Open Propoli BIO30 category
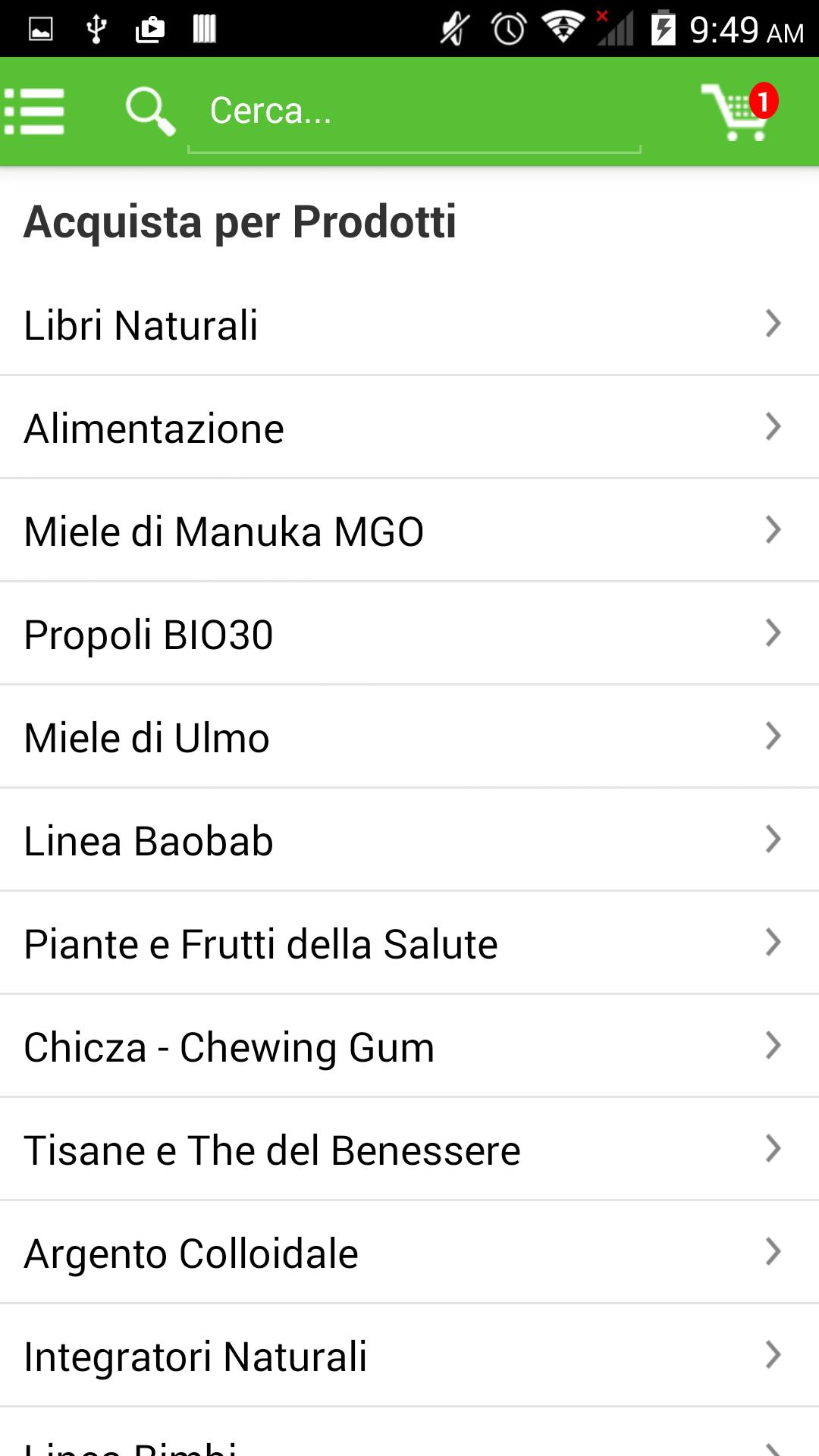 point(409,634)
